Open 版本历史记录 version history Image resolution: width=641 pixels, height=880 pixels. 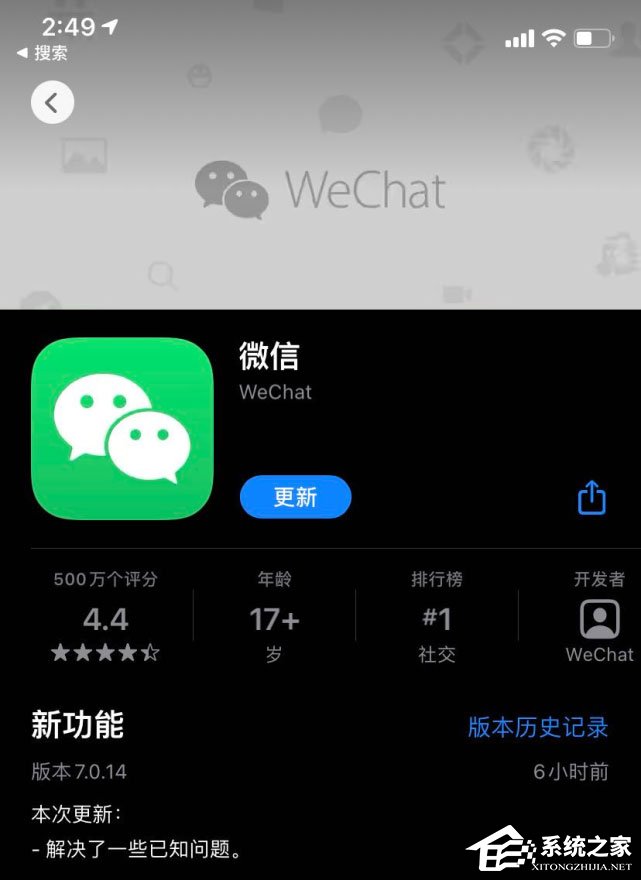(538, 727)
